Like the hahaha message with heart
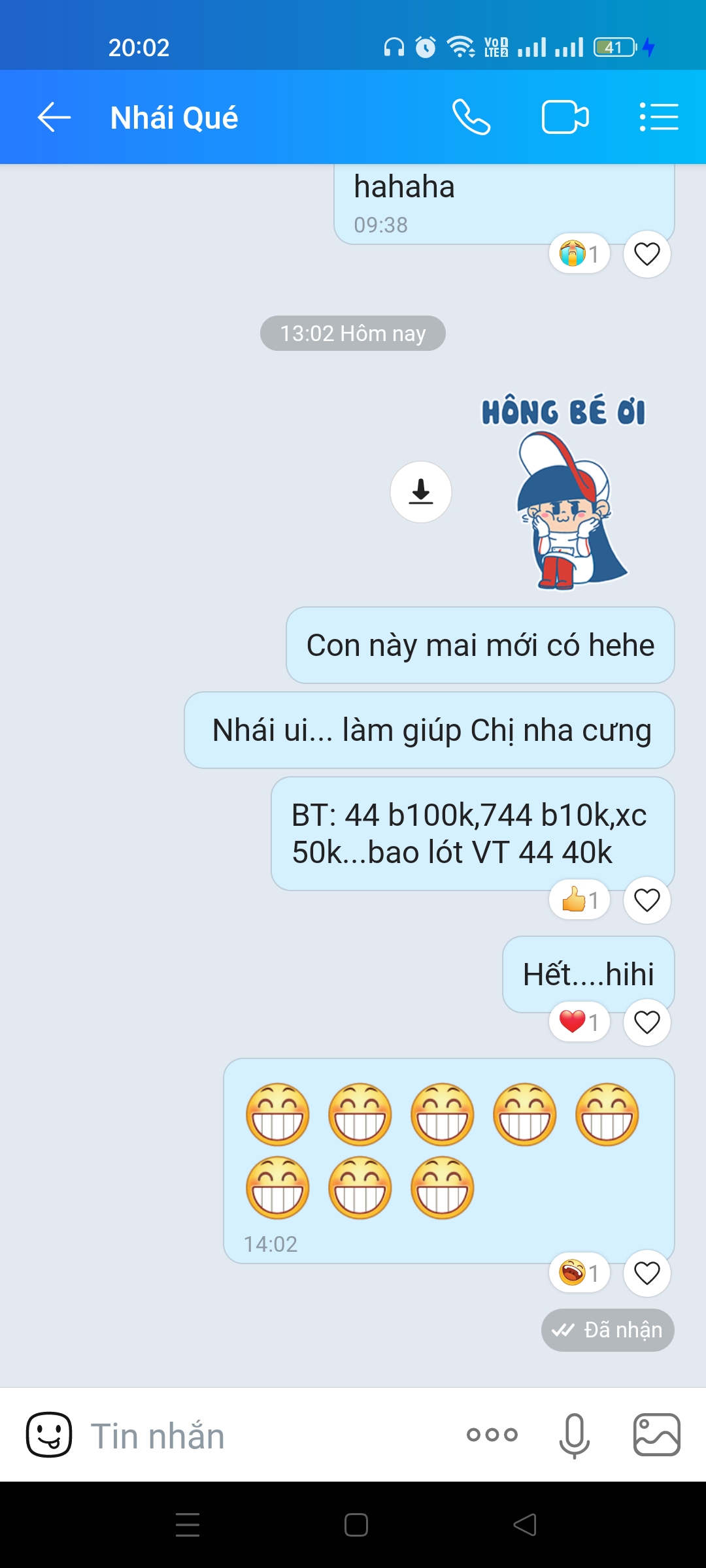 click(x=647, y=254)
